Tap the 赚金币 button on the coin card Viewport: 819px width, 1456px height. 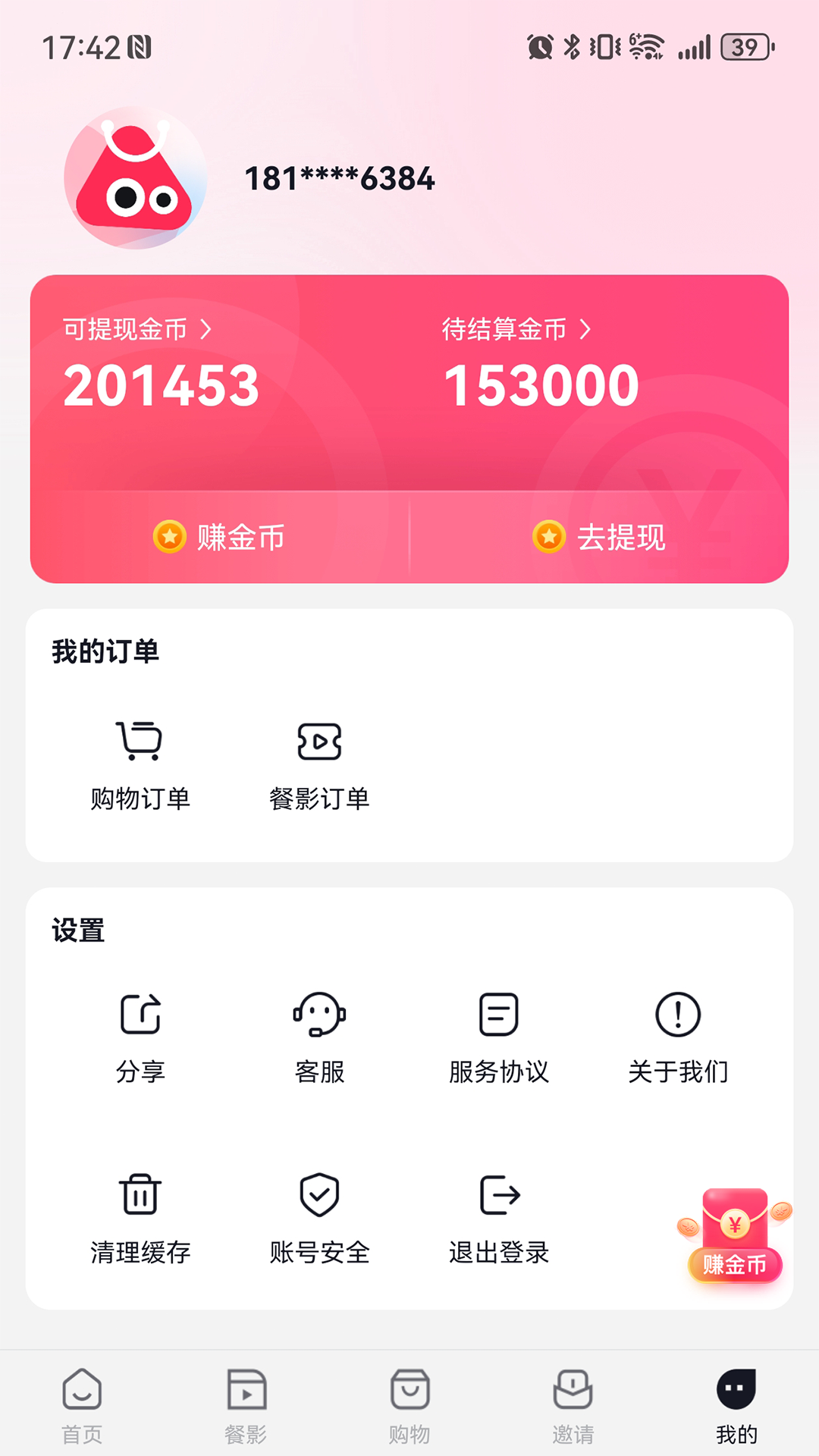(x=219, y=538)
